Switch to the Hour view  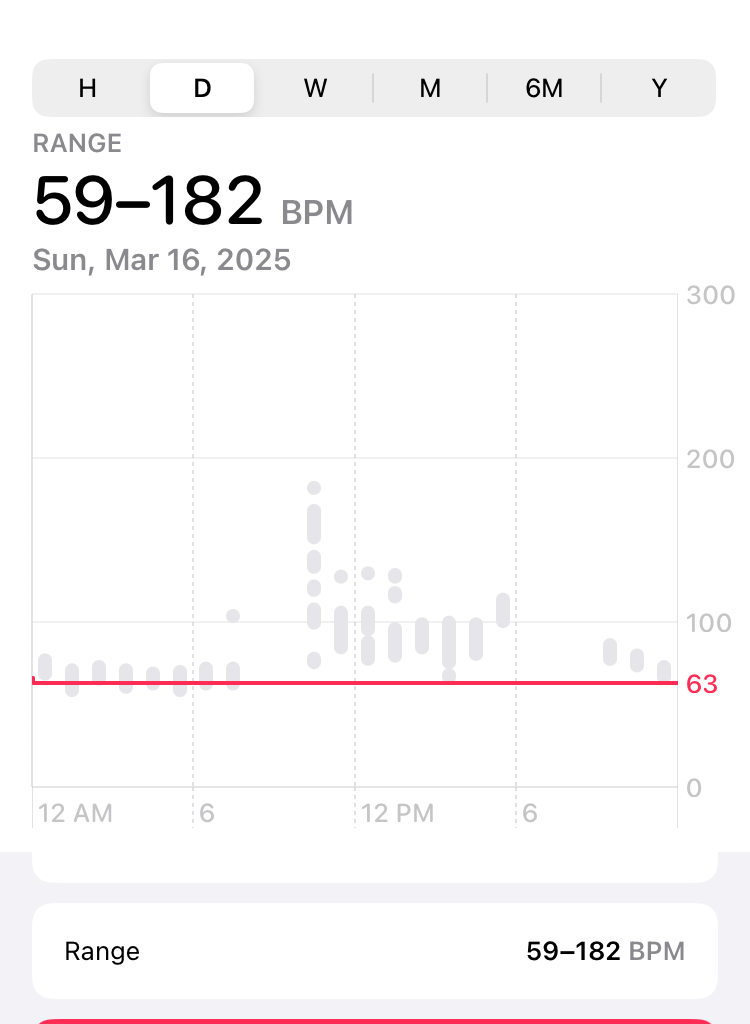click(x=87, y=88)
